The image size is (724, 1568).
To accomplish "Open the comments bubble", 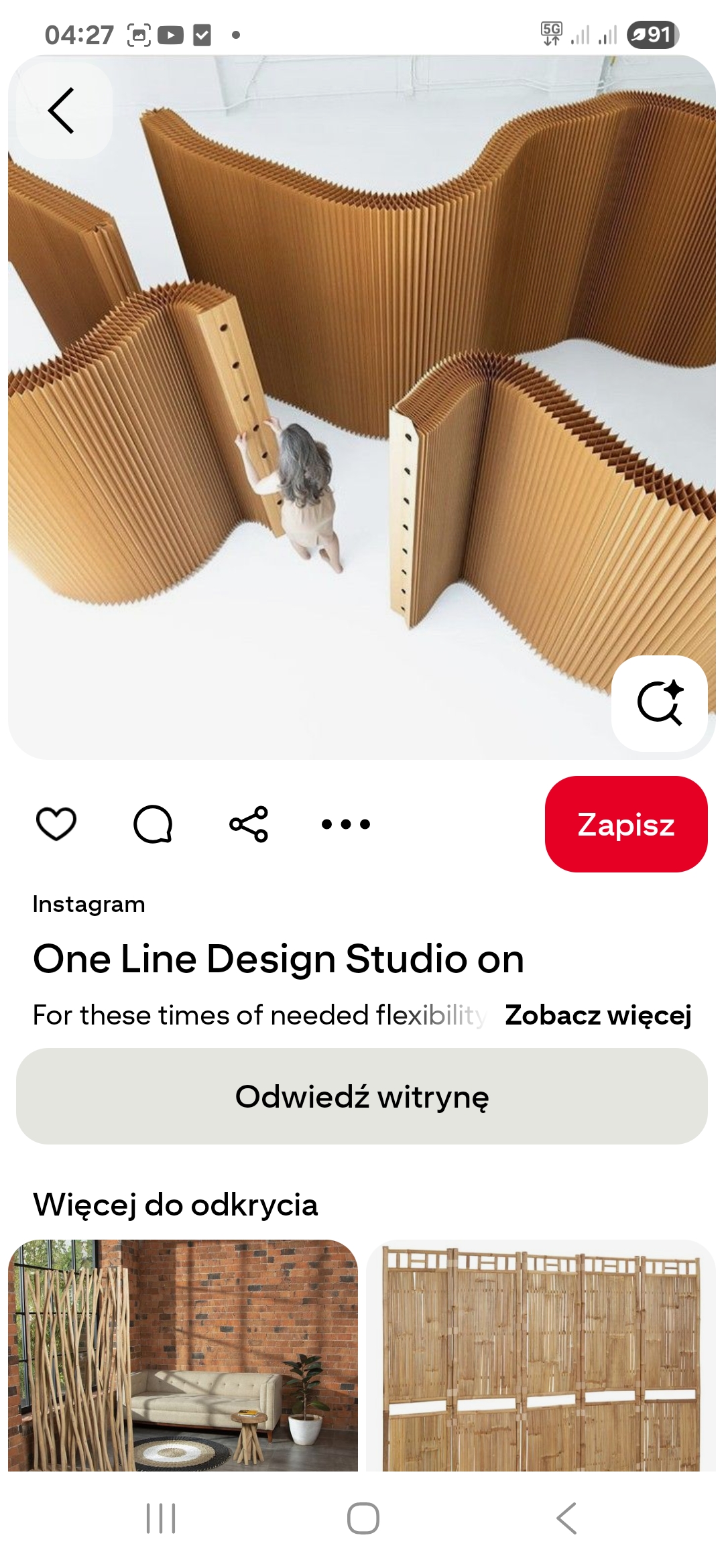I will point(153,824).
